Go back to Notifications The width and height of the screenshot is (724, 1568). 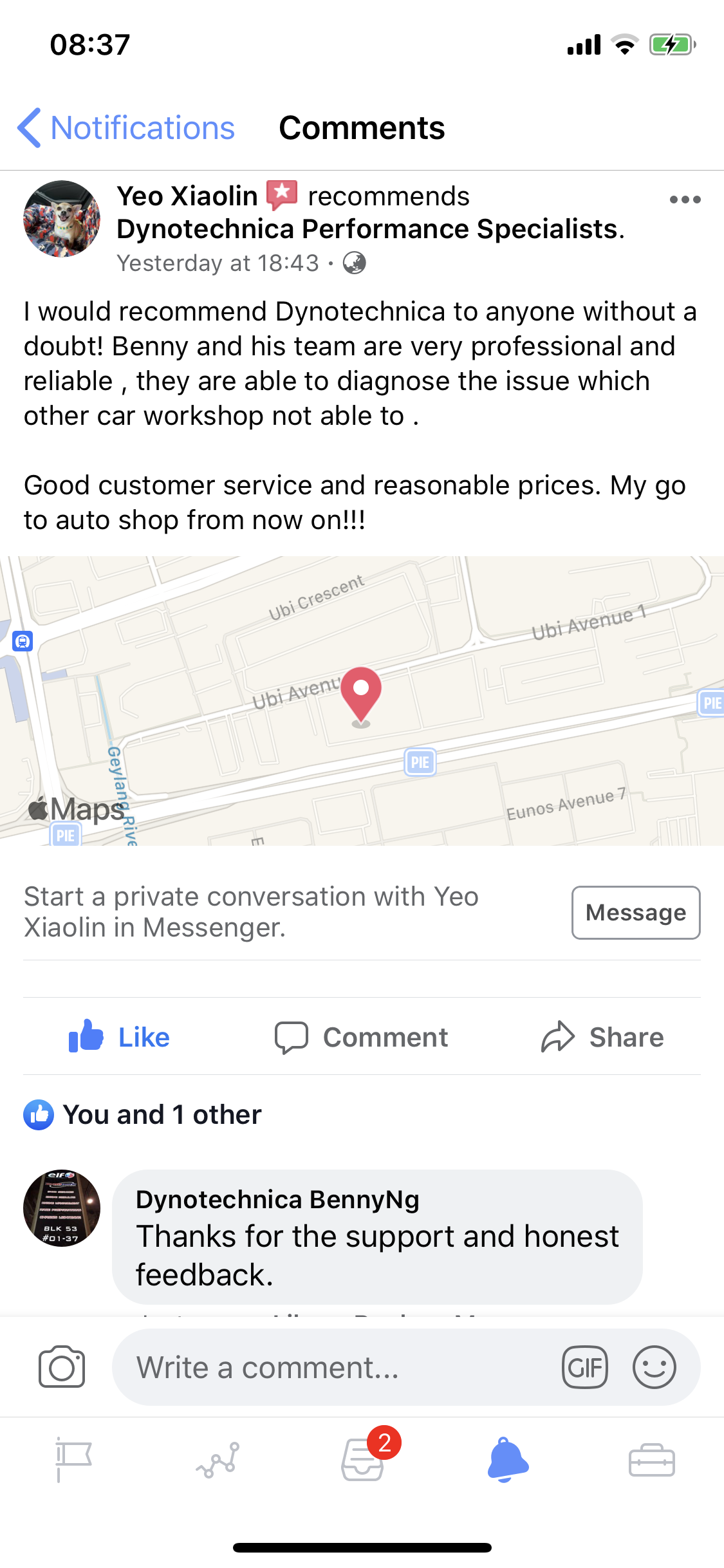[126, 128]
